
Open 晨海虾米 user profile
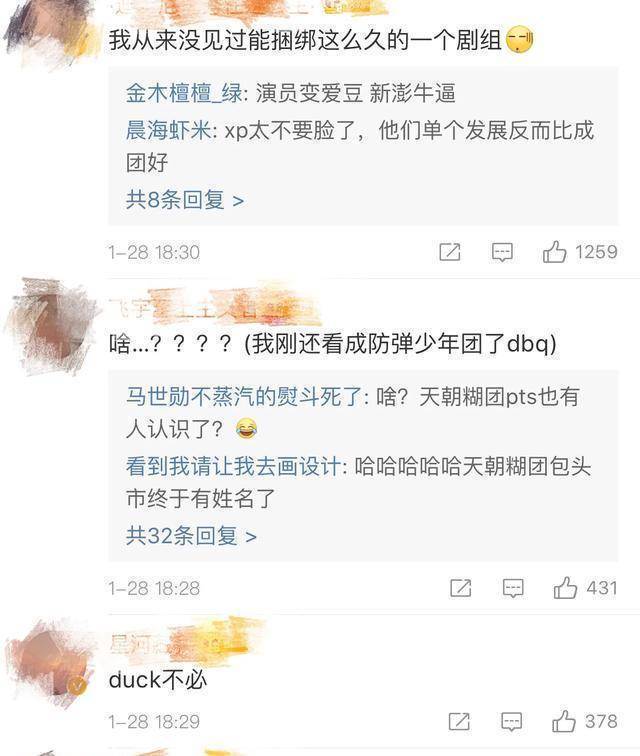pyautogui.click(x=168, y=131)
